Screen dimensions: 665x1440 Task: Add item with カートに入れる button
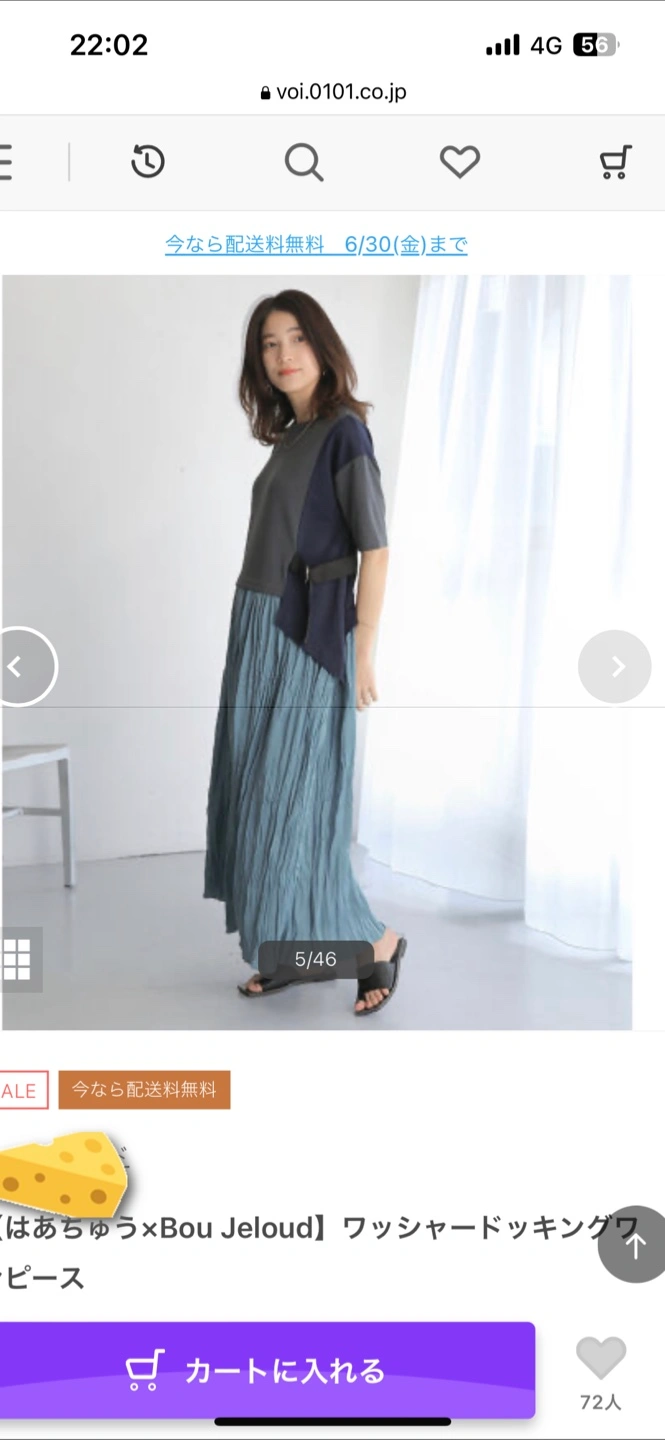pos(266,1370)
